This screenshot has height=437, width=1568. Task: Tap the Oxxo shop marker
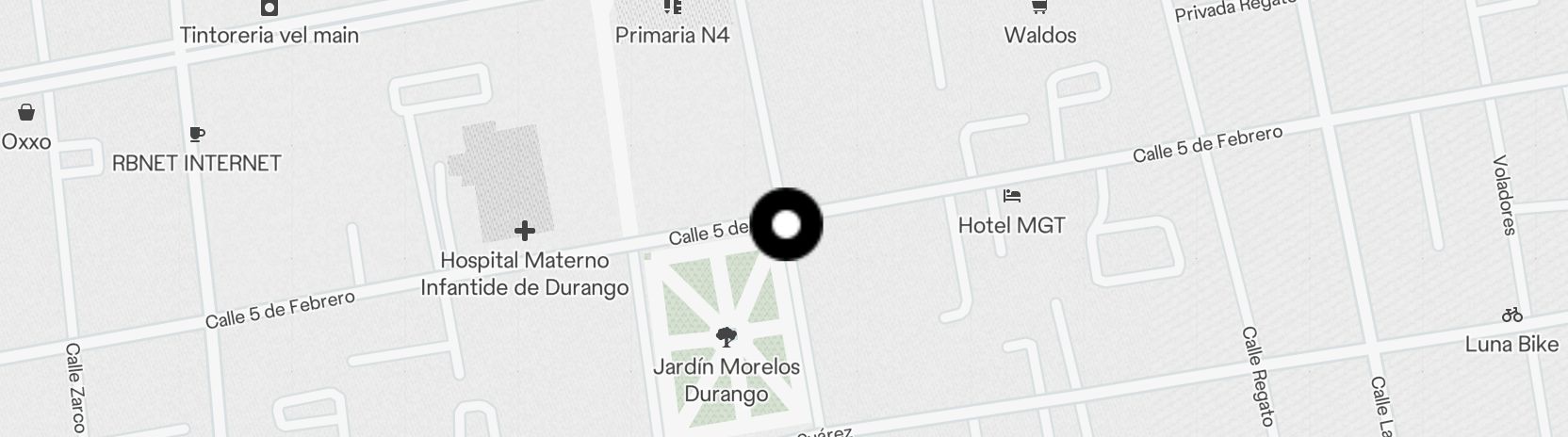click(26, 113)
